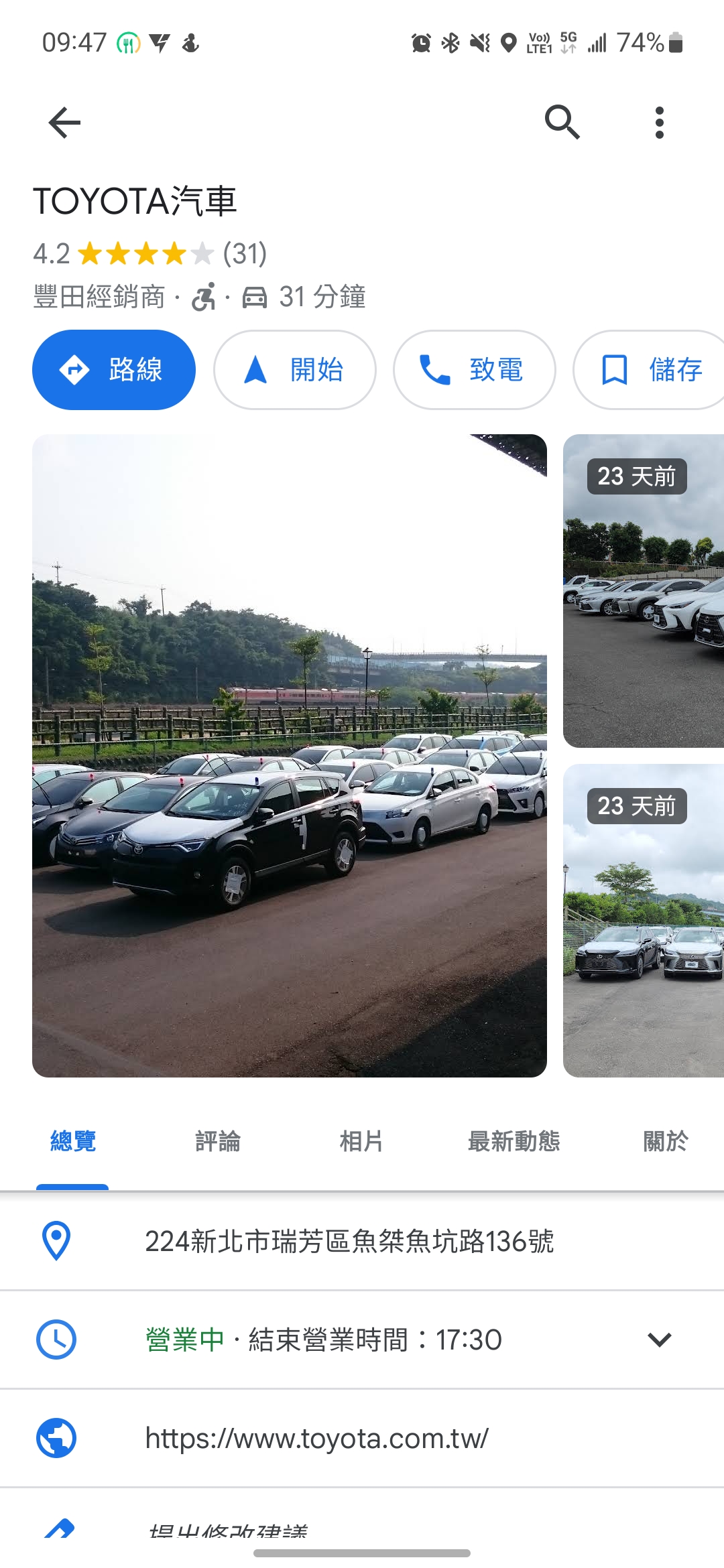The width and height of the screenshot is (724, 1568).
Task: Call the dealer via 致電 button
Action: click(474, 370)
